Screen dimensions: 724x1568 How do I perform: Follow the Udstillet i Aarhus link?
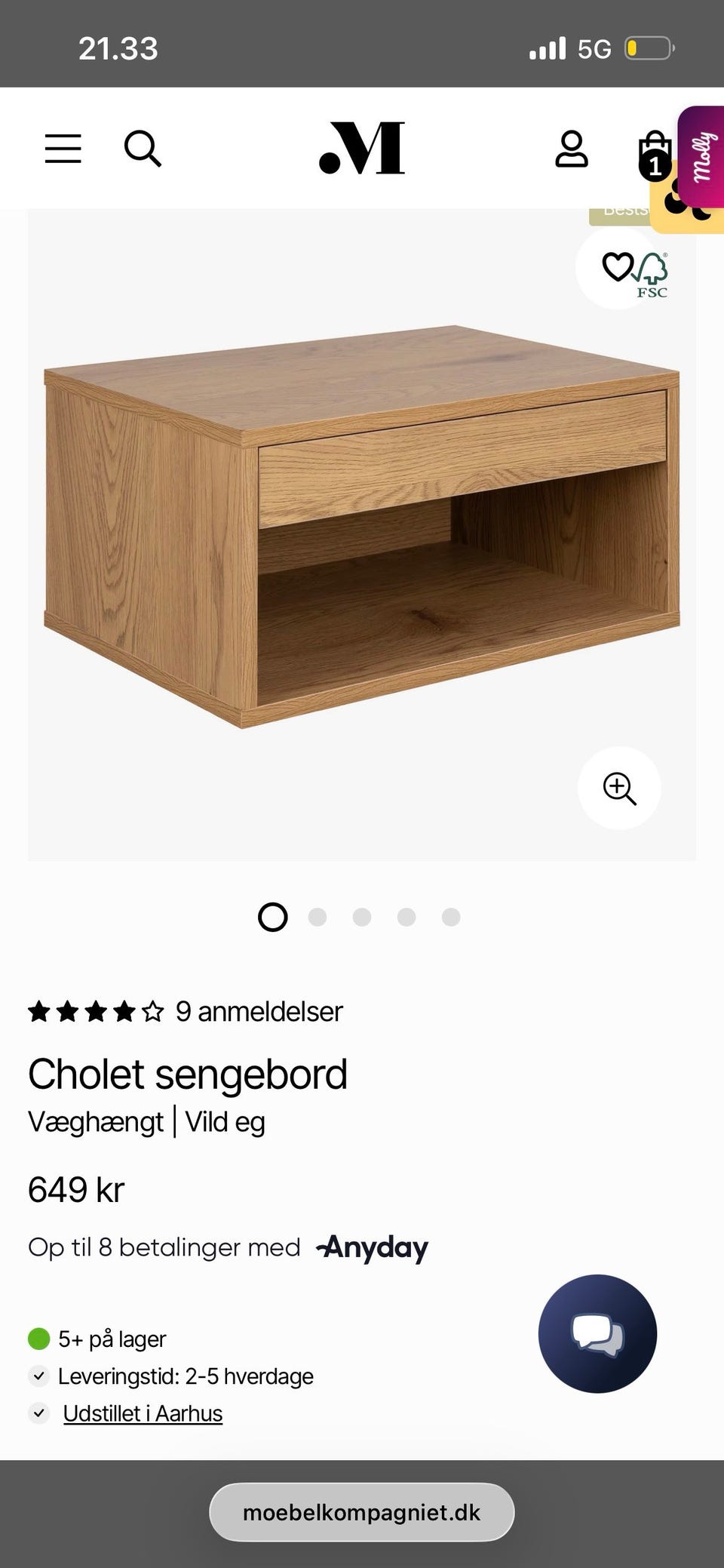(x=143, y=1413)
